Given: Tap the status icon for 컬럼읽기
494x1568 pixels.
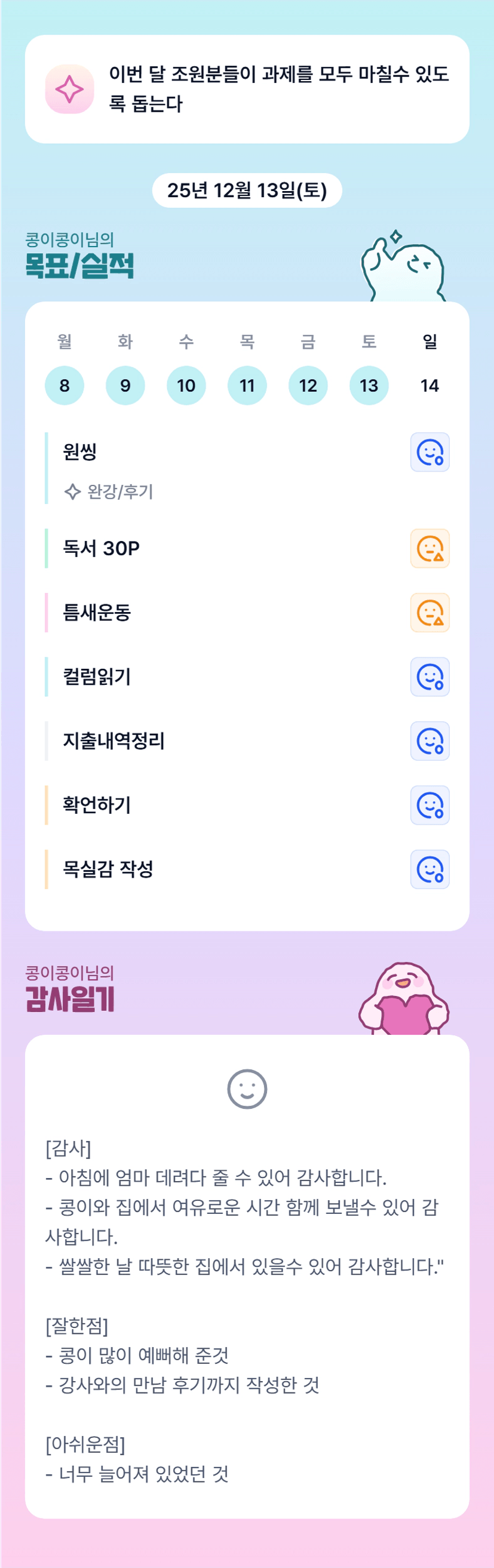Looking at the screenshot, I should pyautogui.click(x=430, y=677).
